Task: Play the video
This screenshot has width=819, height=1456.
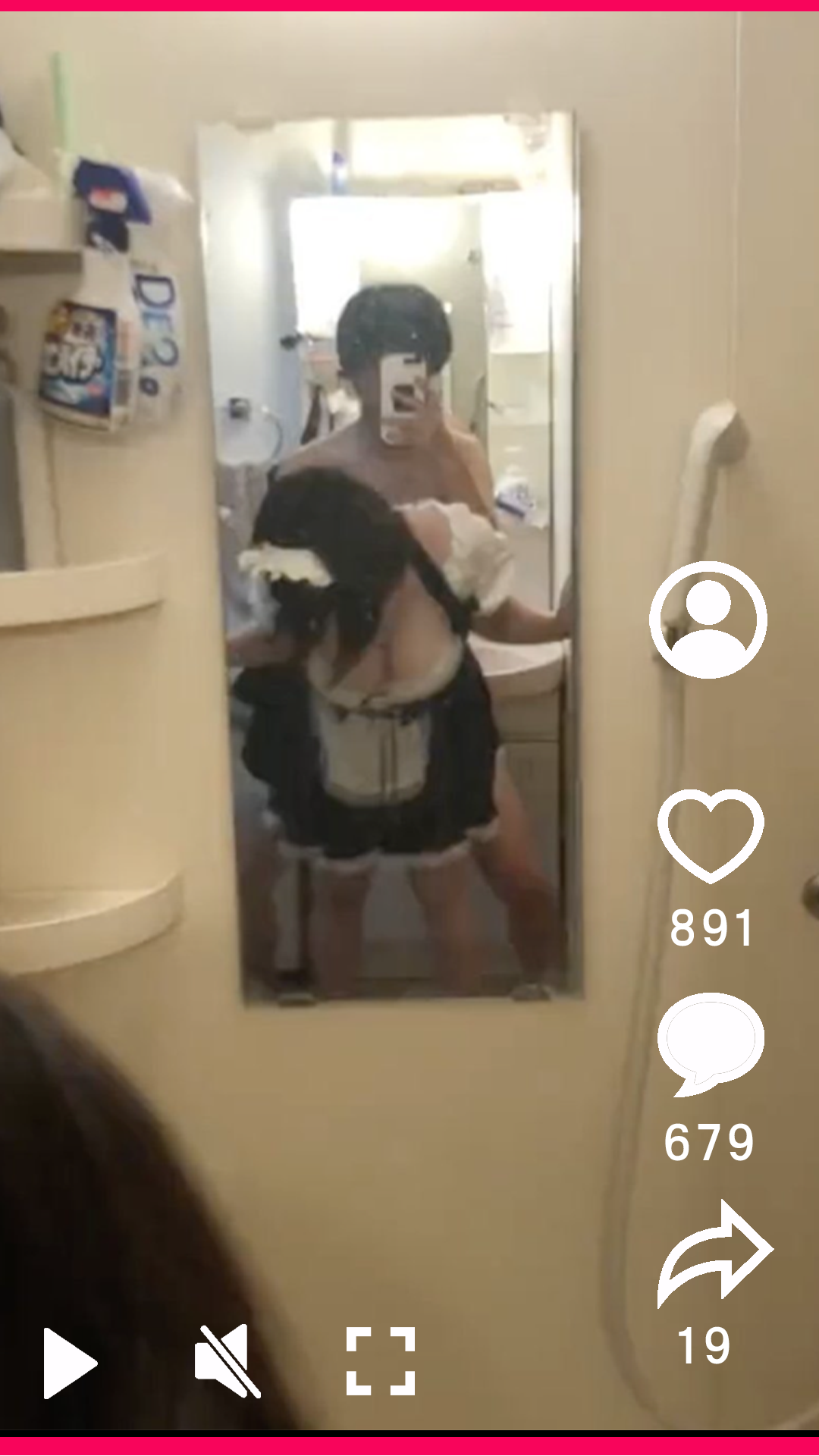Action: [x=69, y=1362]
